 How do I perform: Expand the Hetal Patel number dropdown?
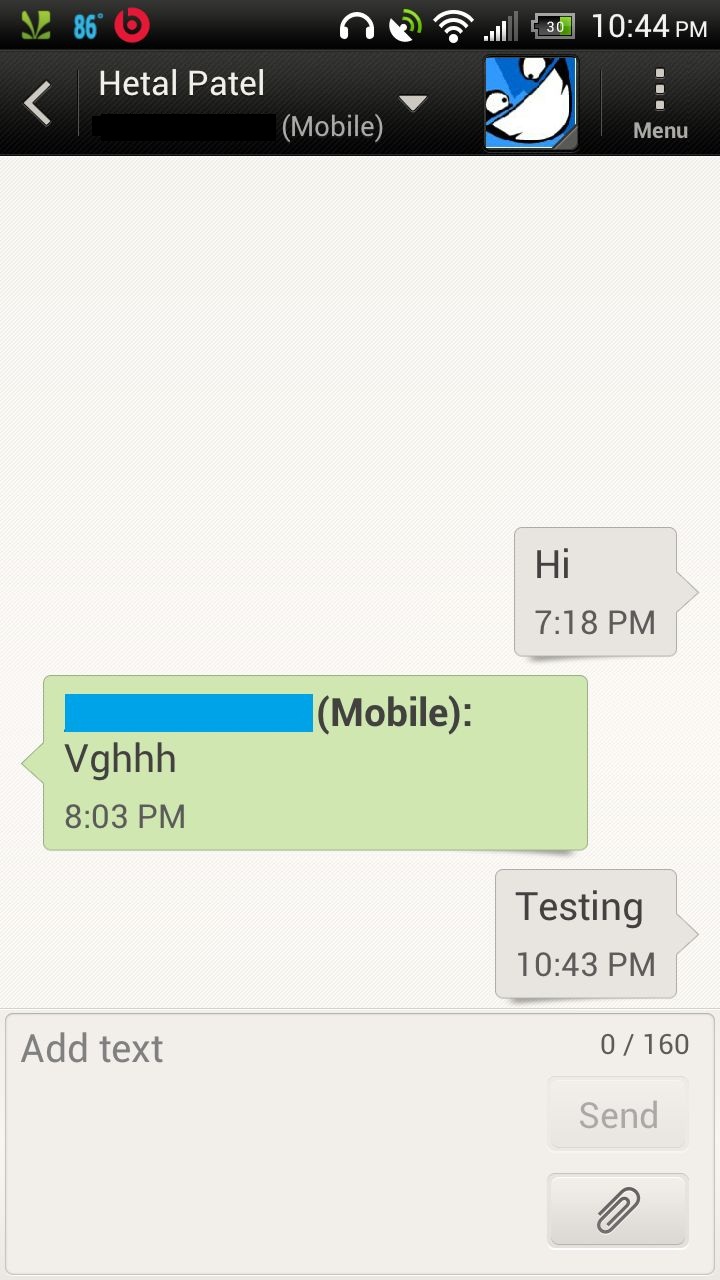[412, 103]
